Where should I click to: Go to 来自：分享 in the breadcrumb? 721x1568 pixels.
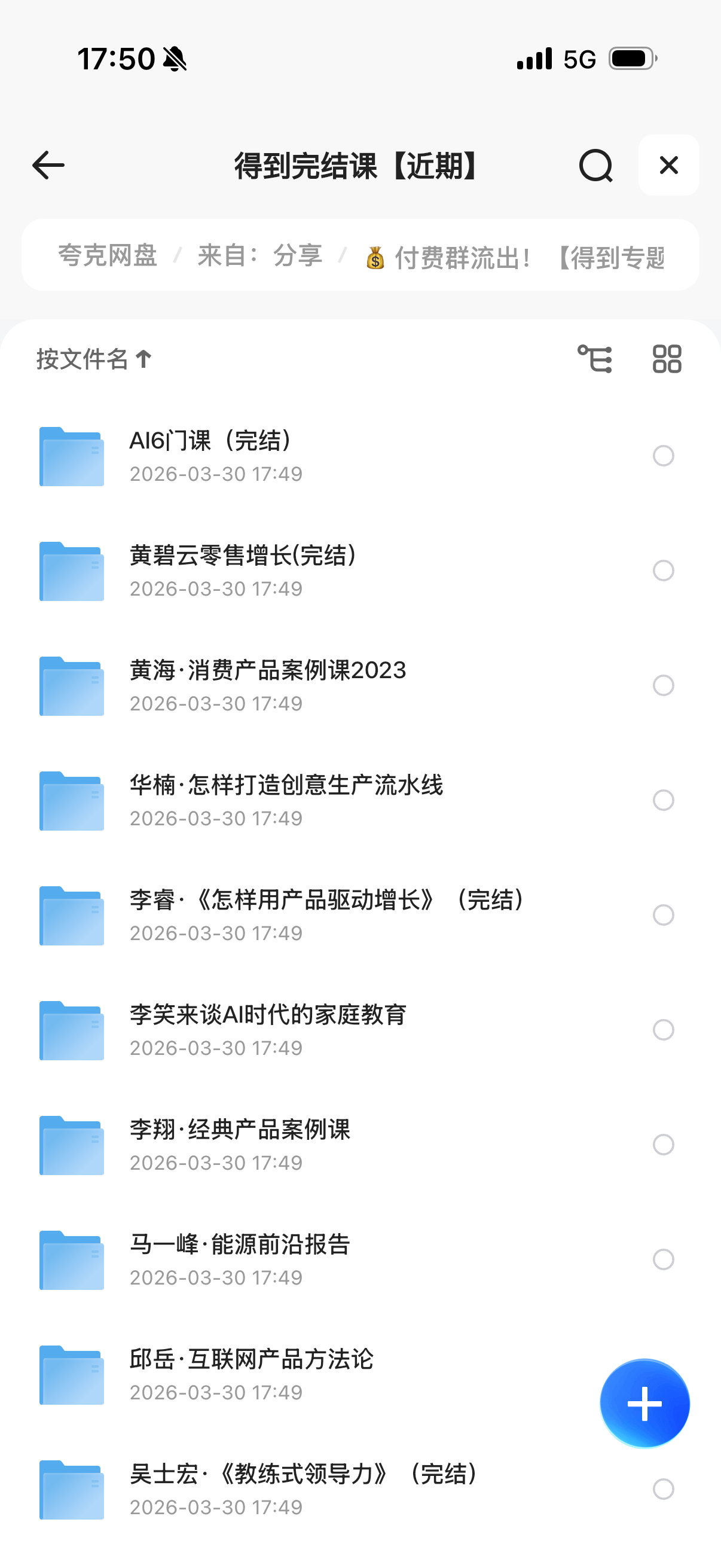pyautogui.click(x=260, y=256)
